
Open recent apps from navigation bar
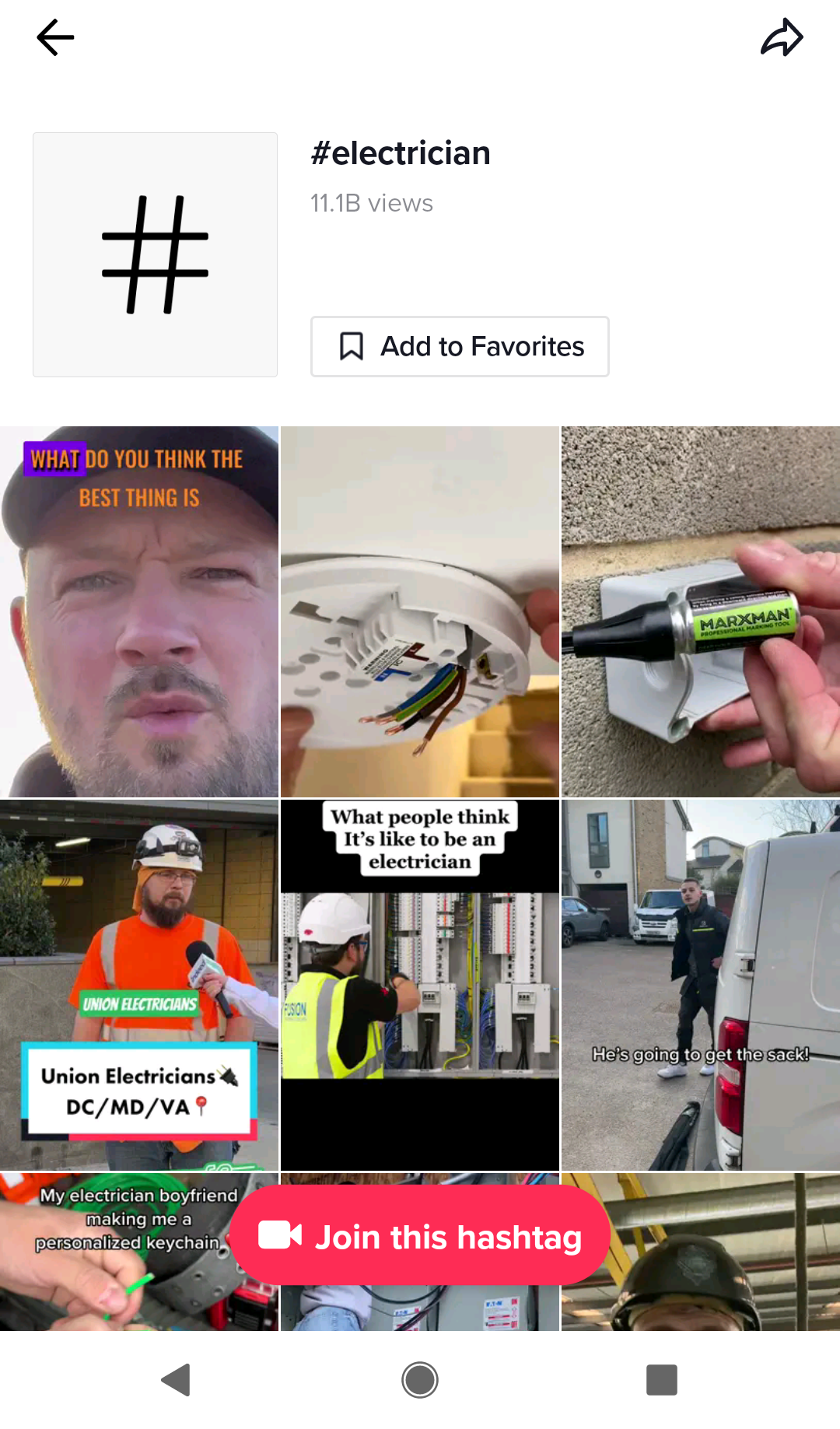tap(662, 1380)
